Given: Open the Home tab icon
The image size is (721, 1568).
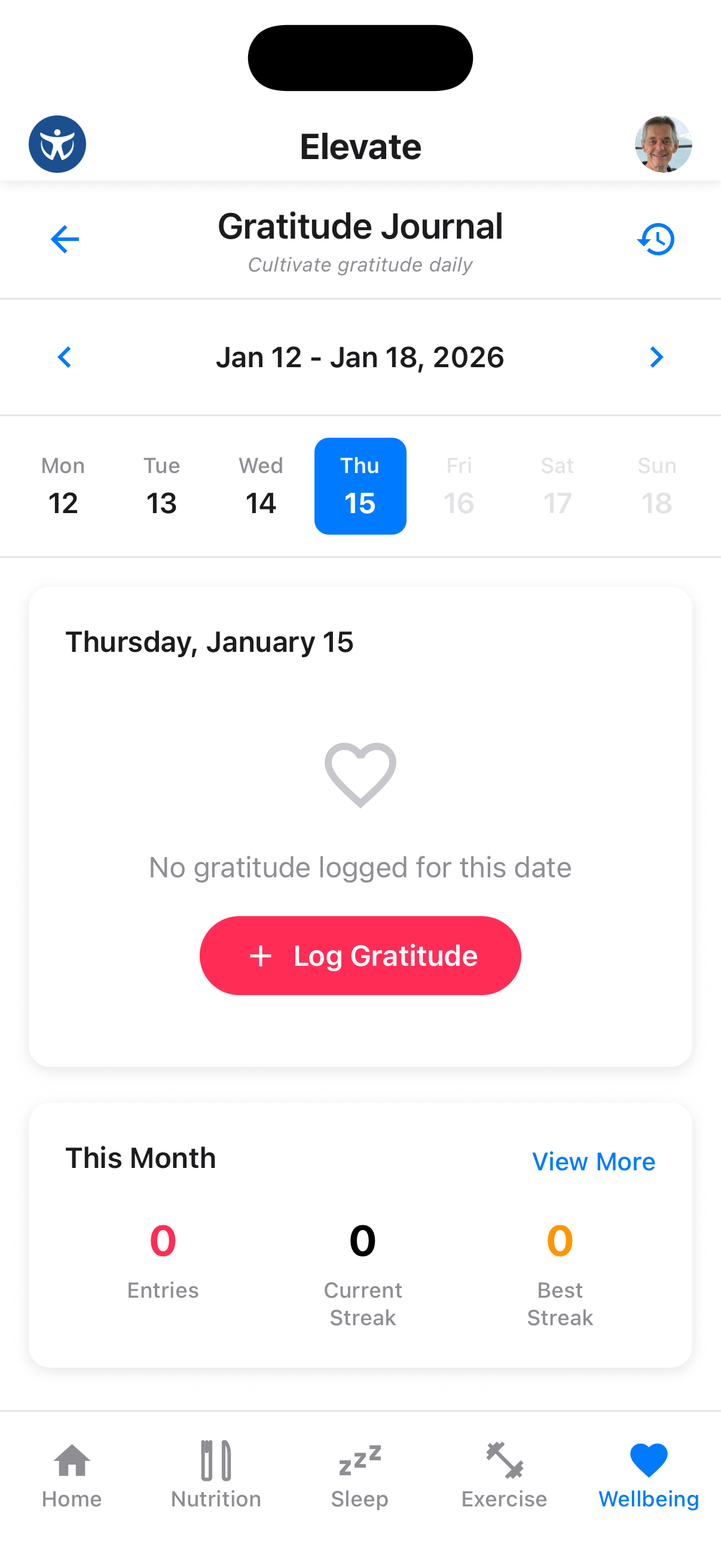Looking at the screenshot, I should click(71, 1461).
